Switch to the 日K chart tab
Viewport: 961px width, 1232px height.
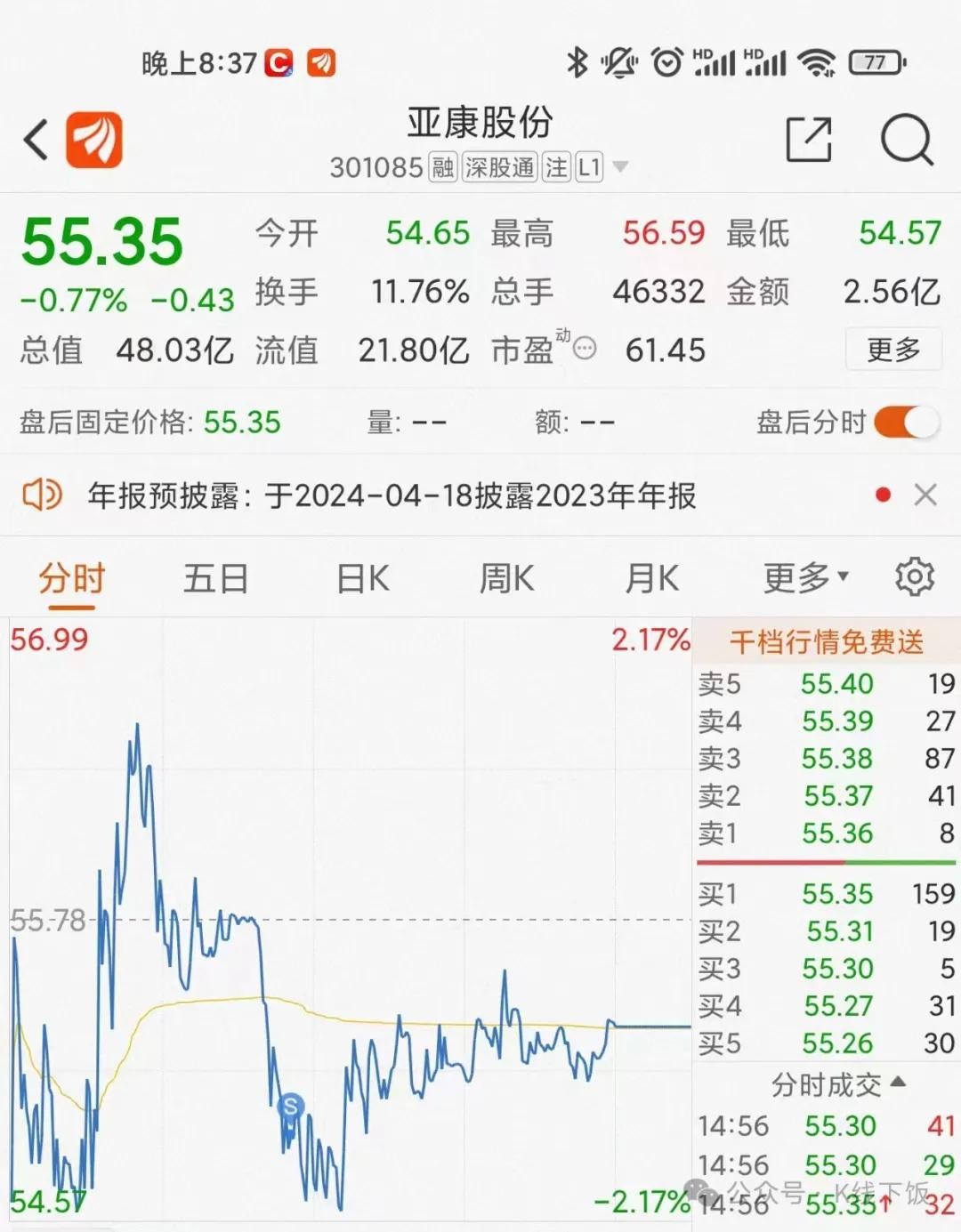point(362,579)
